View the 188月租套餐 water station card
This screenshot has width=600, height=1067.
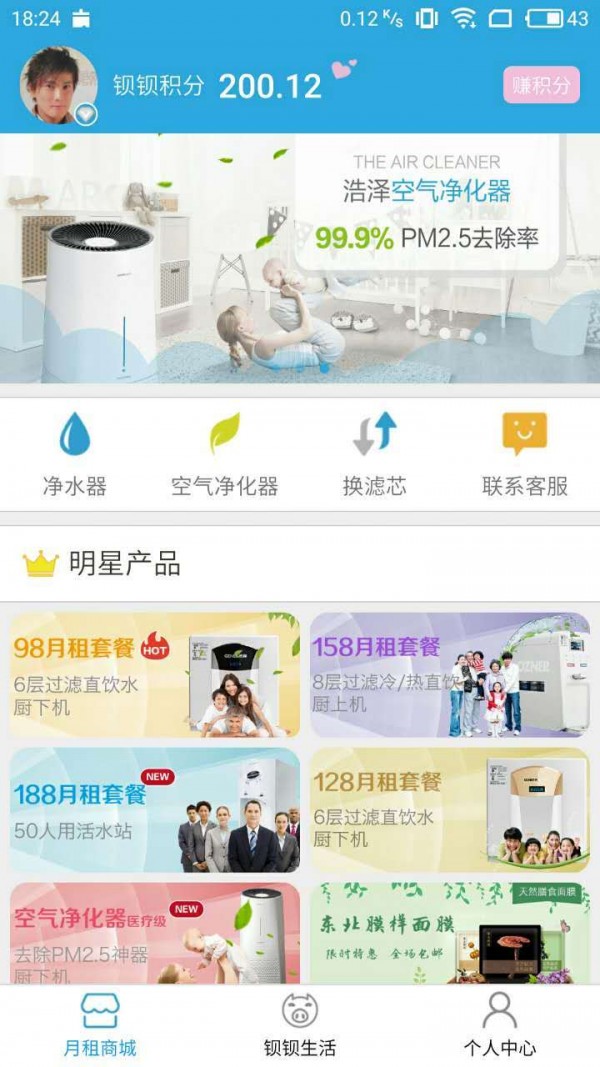[x=155, y=811]
